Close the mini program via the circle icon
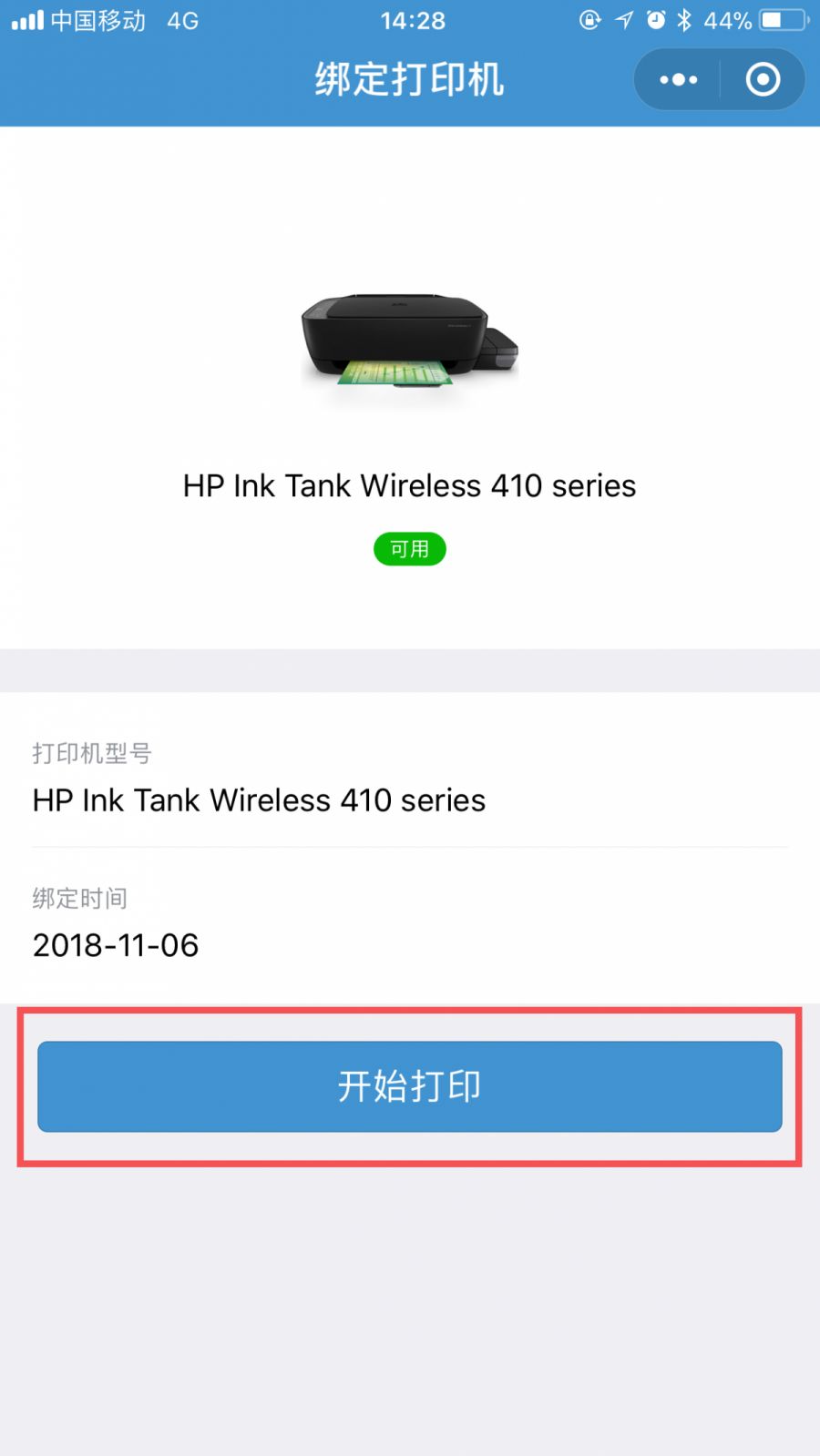This screenshot has width=820, height=1456. pos(763,80)
